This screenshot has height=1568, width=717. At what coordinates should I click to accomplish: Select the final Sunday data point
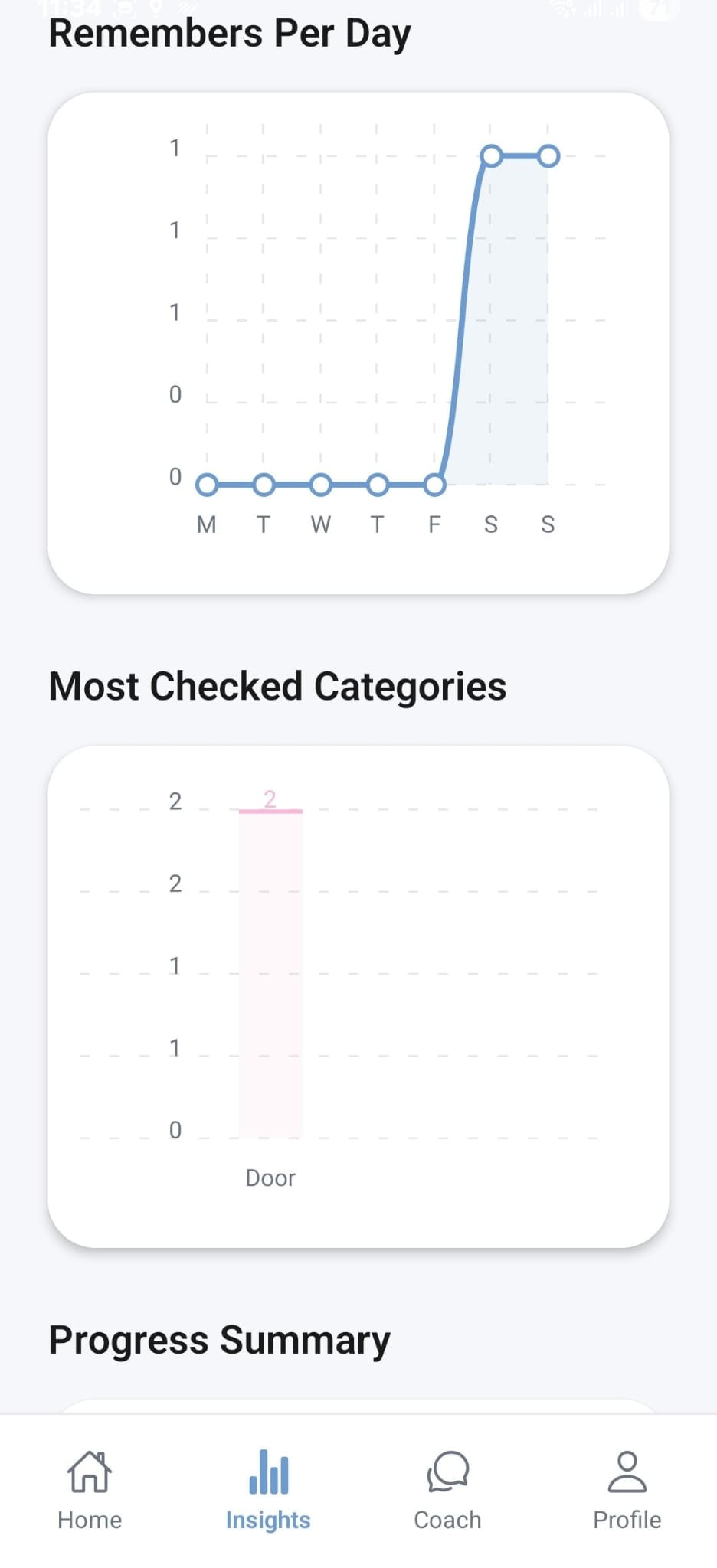(x=548, y=155)
